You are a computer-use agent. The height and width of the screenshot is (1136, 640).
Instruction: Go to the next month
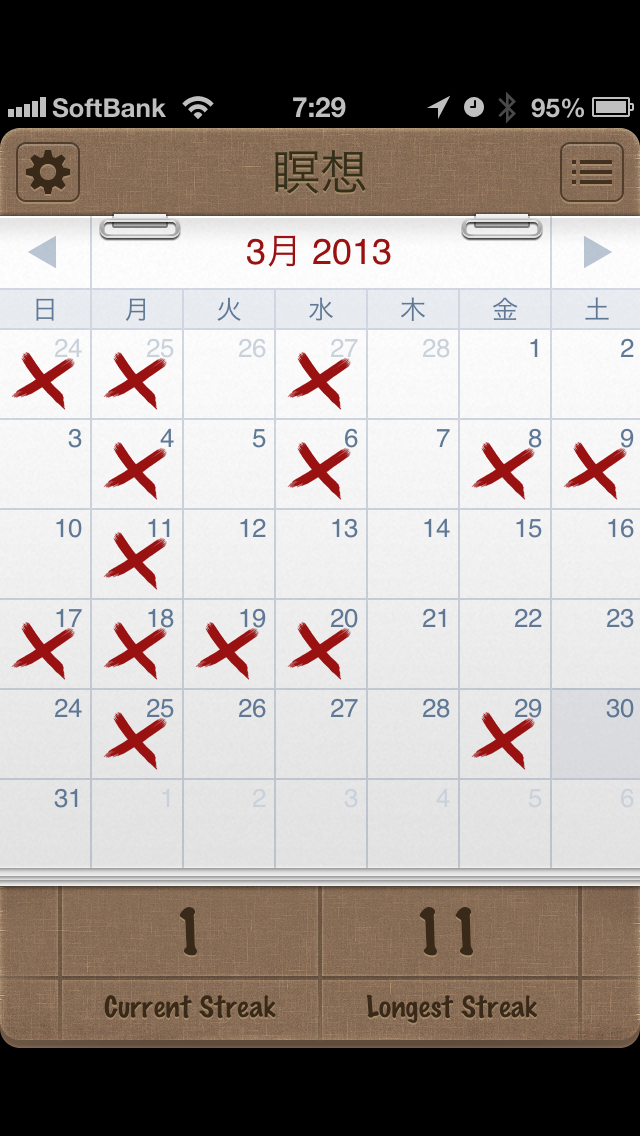[x=596, y=252]
